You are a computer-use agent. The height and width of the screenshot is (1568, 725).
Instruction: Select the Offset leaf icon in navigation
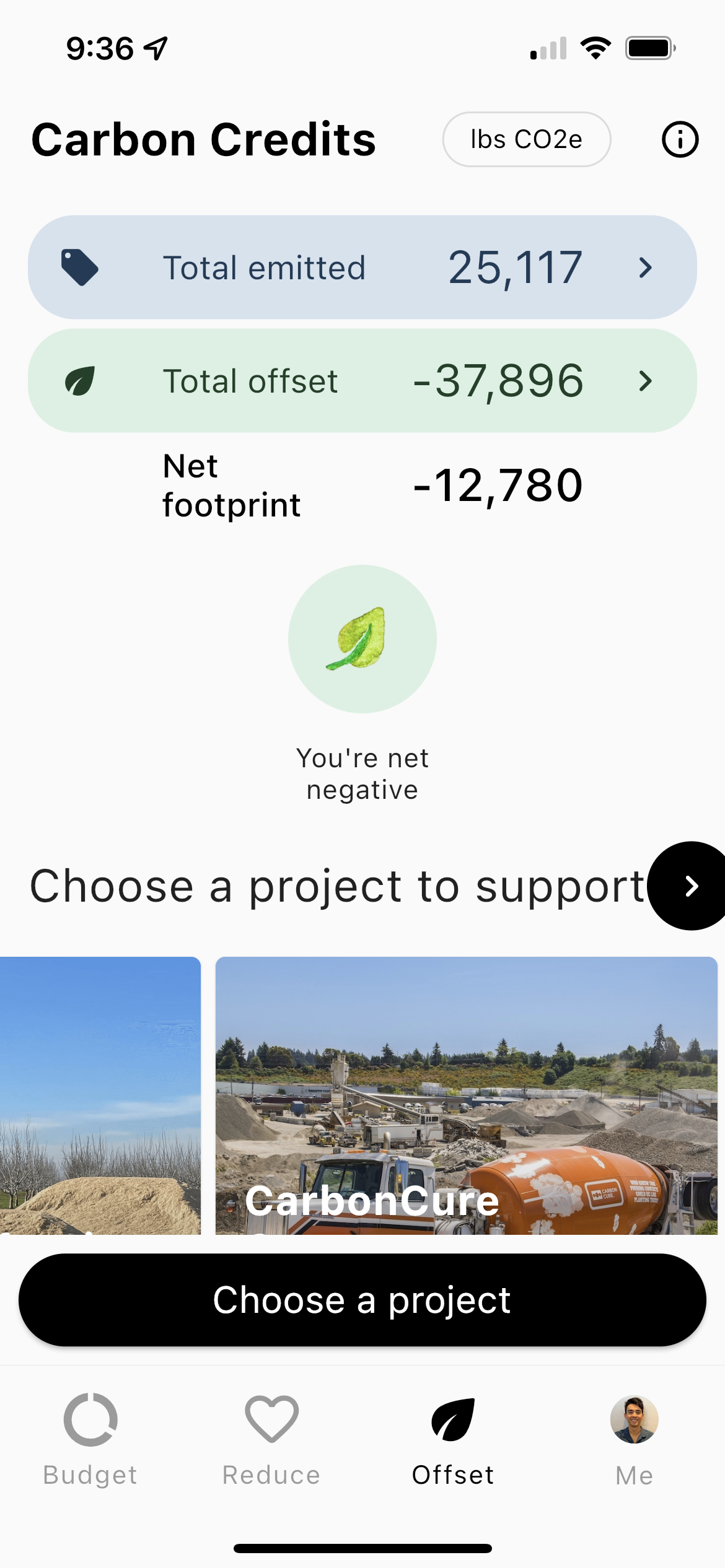[x=452, y=1419]
